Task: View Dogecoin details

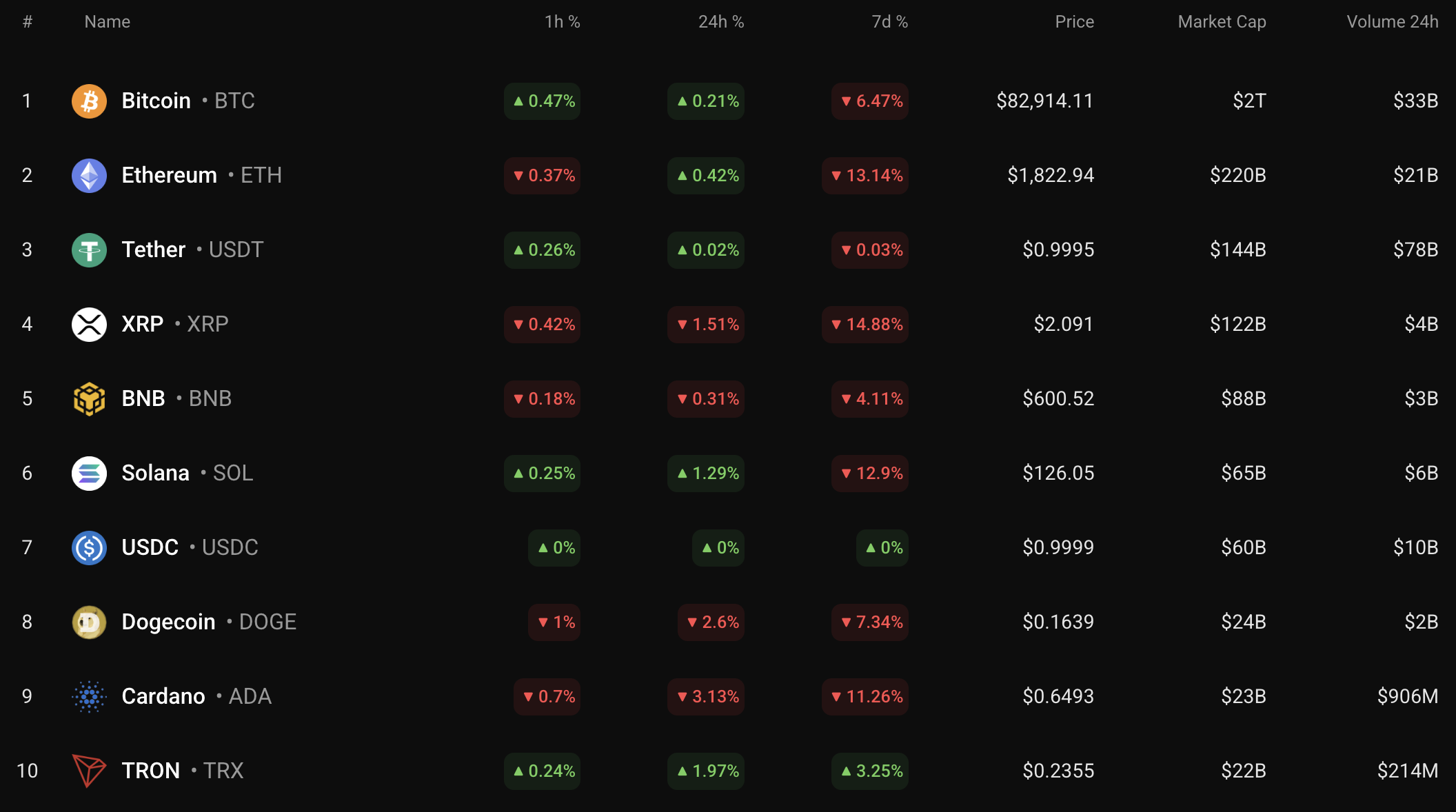Action: (x=168, y=622)
